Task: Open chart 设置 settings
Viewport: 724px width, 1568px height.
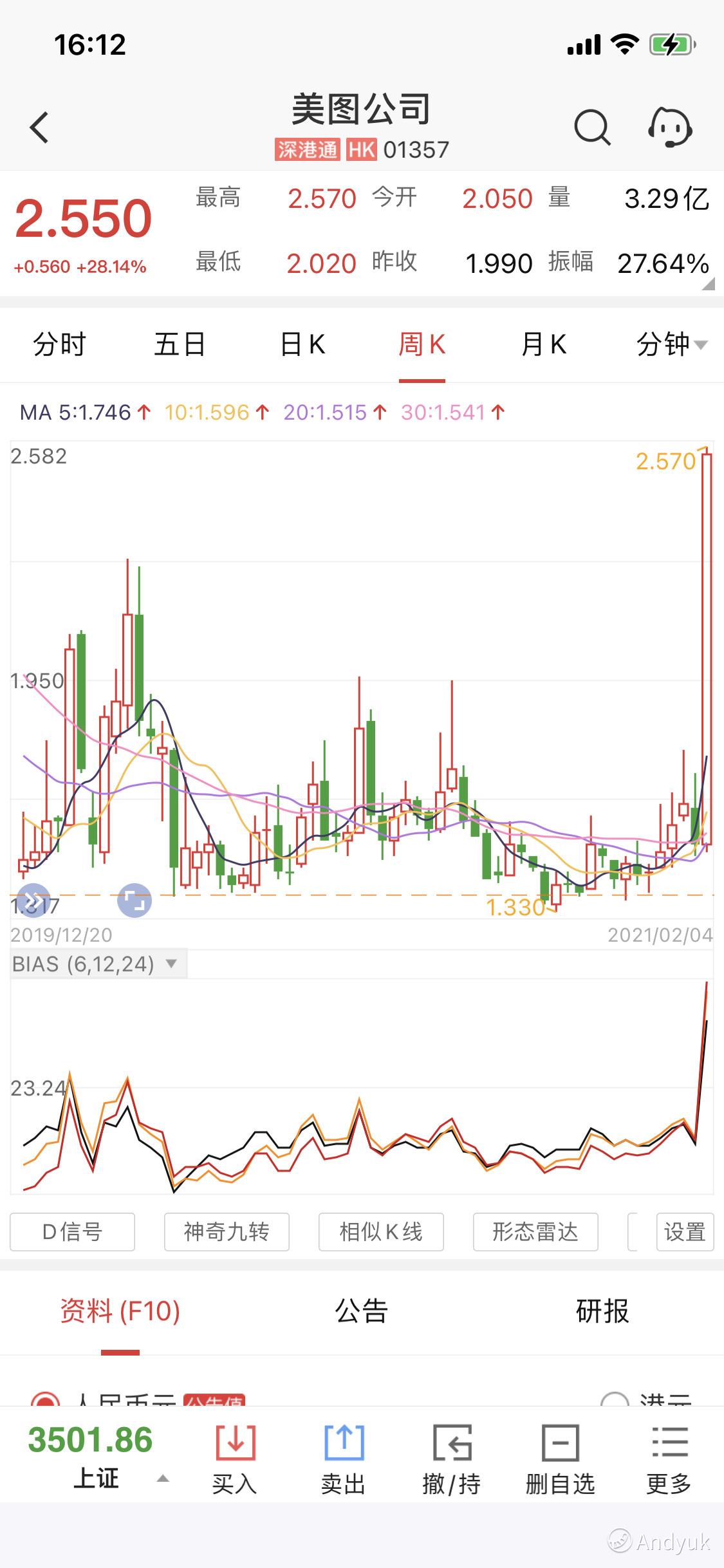Action: tap(685, 1232)
